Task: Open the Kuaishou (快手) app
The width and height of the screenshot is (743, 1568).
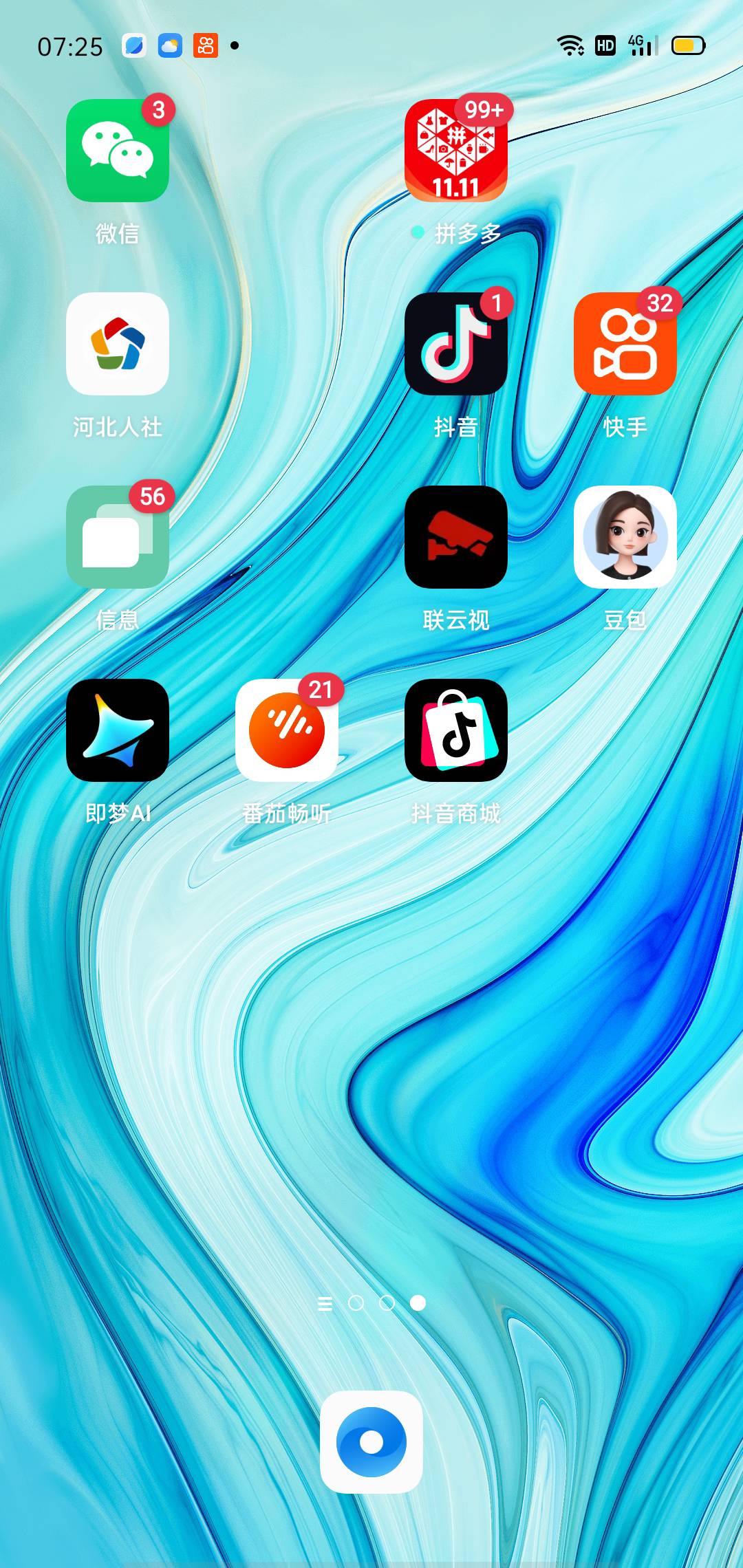Action: [x=625, y=344]
